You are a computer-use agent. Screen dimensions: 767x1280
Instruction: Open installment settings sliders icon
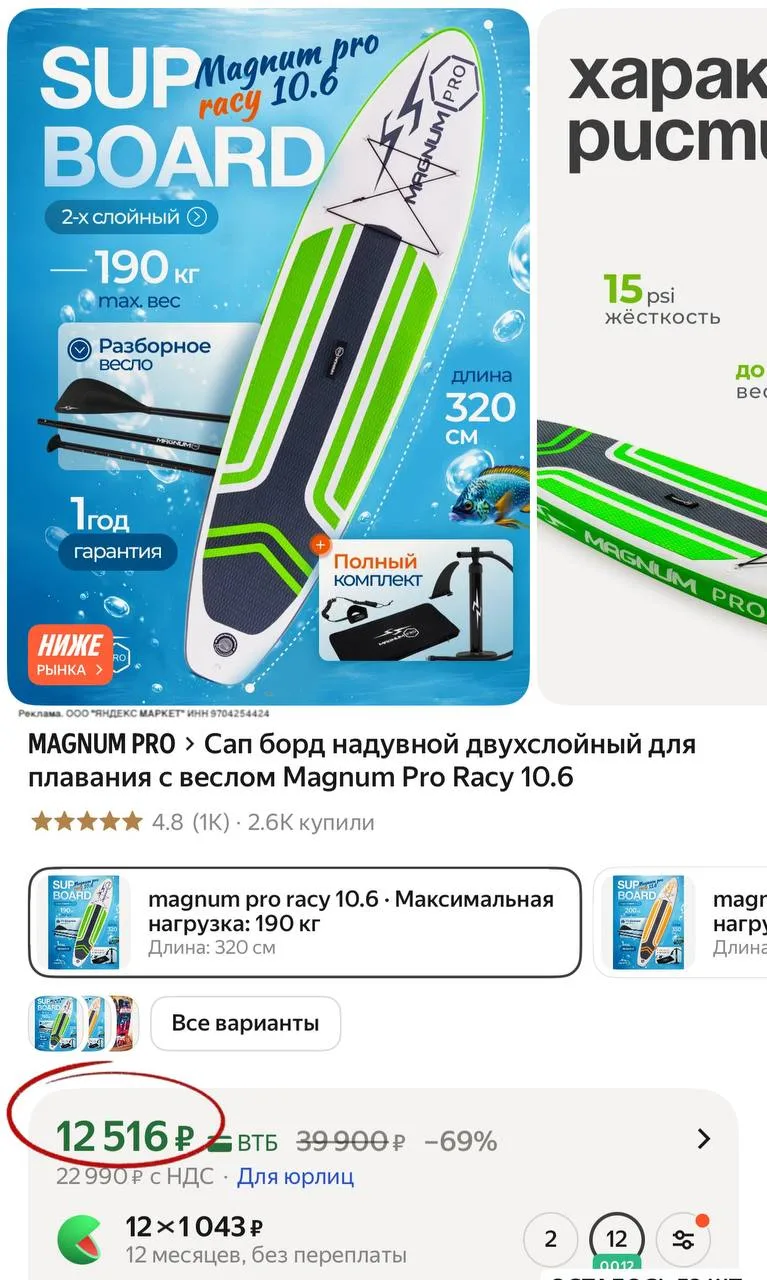point(684,1240)
